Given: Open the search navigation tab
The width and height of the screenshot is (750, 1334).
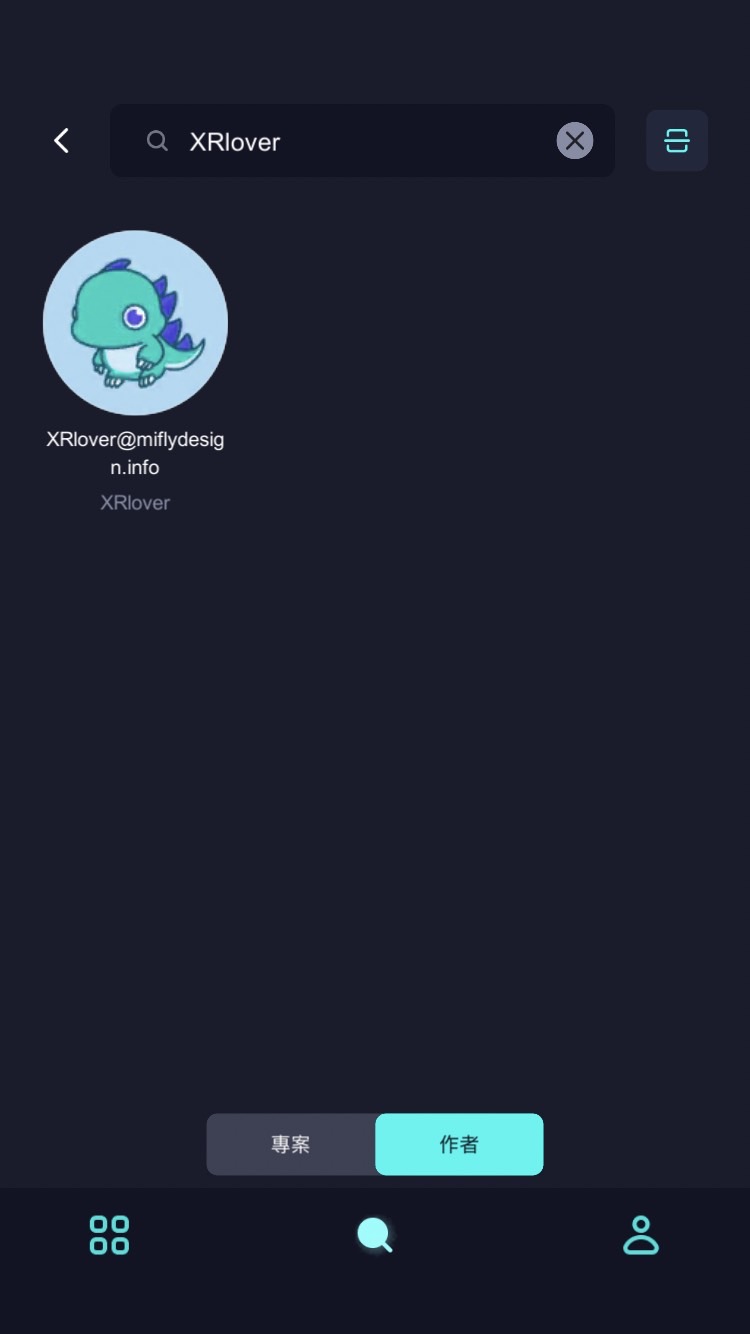Looking at the screenshot, I should (375, 1235).
